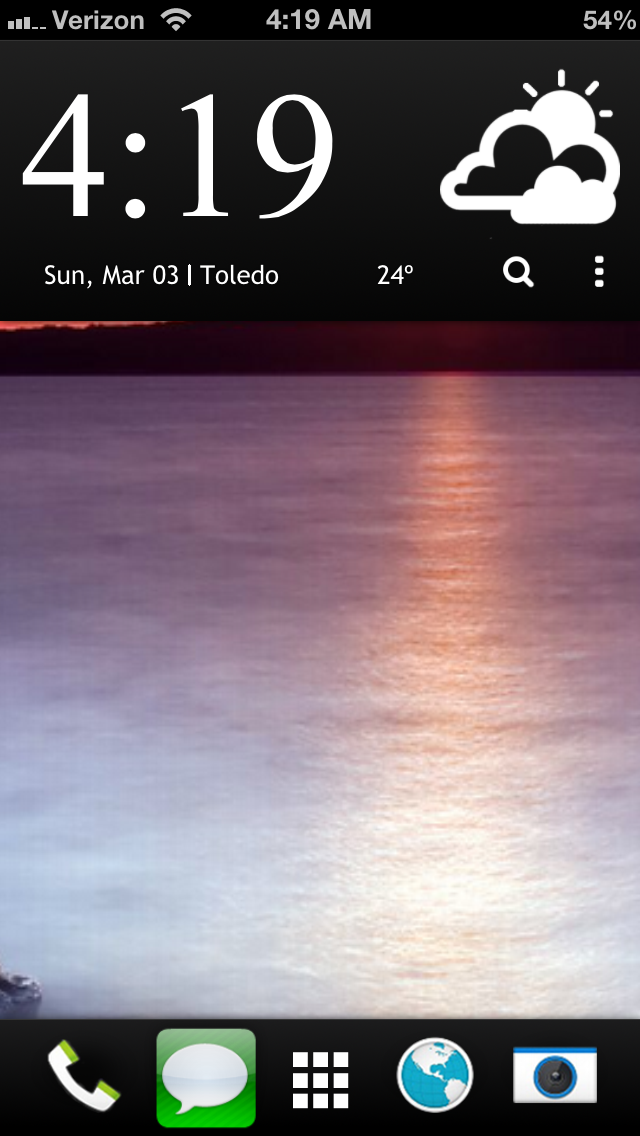Launch the Phone app from the dock
The height and width of the screenshot is (1136, 640).
tap(83, 1077)
